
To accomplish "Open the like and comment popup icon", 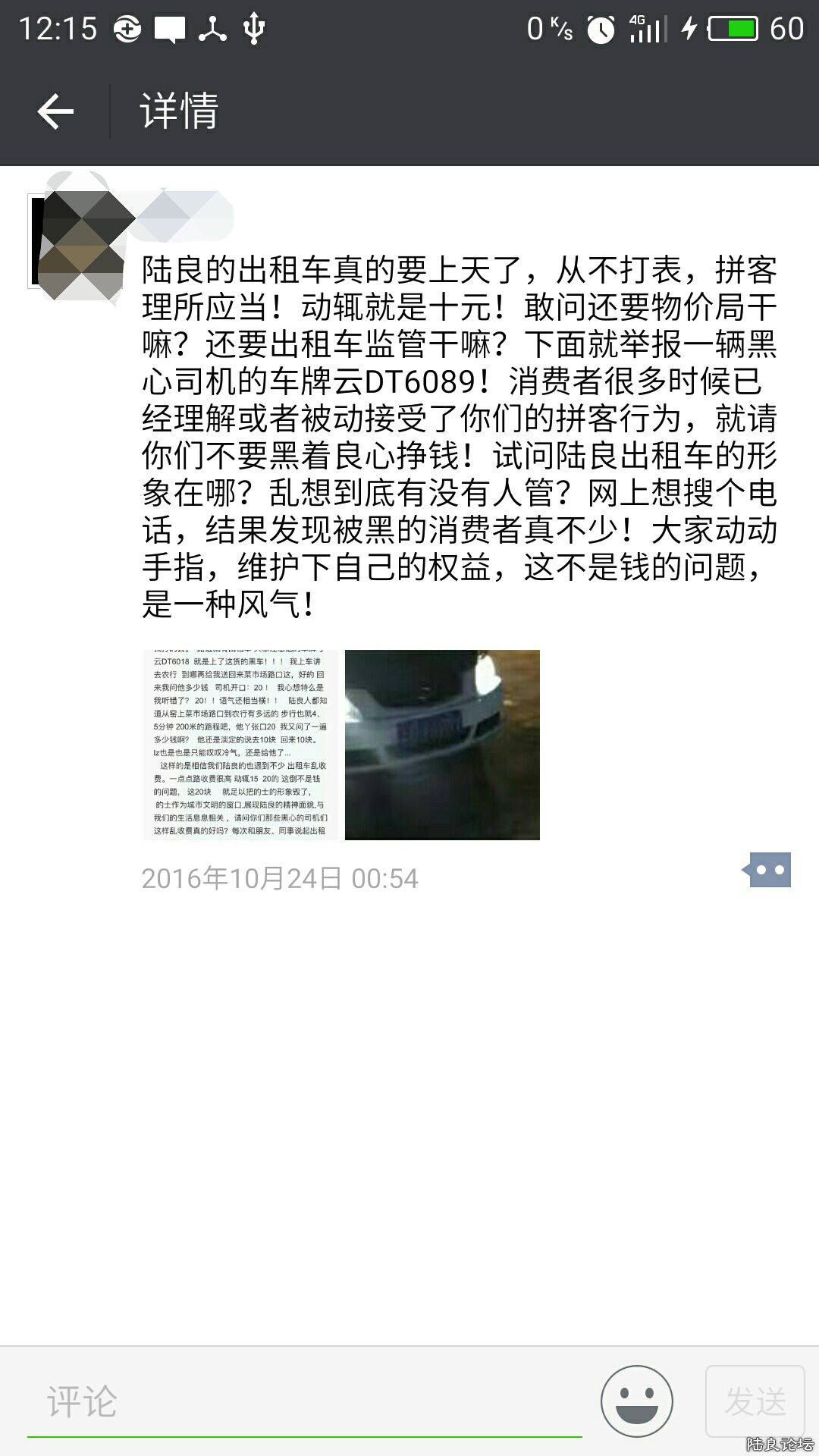I will point(767,870).
